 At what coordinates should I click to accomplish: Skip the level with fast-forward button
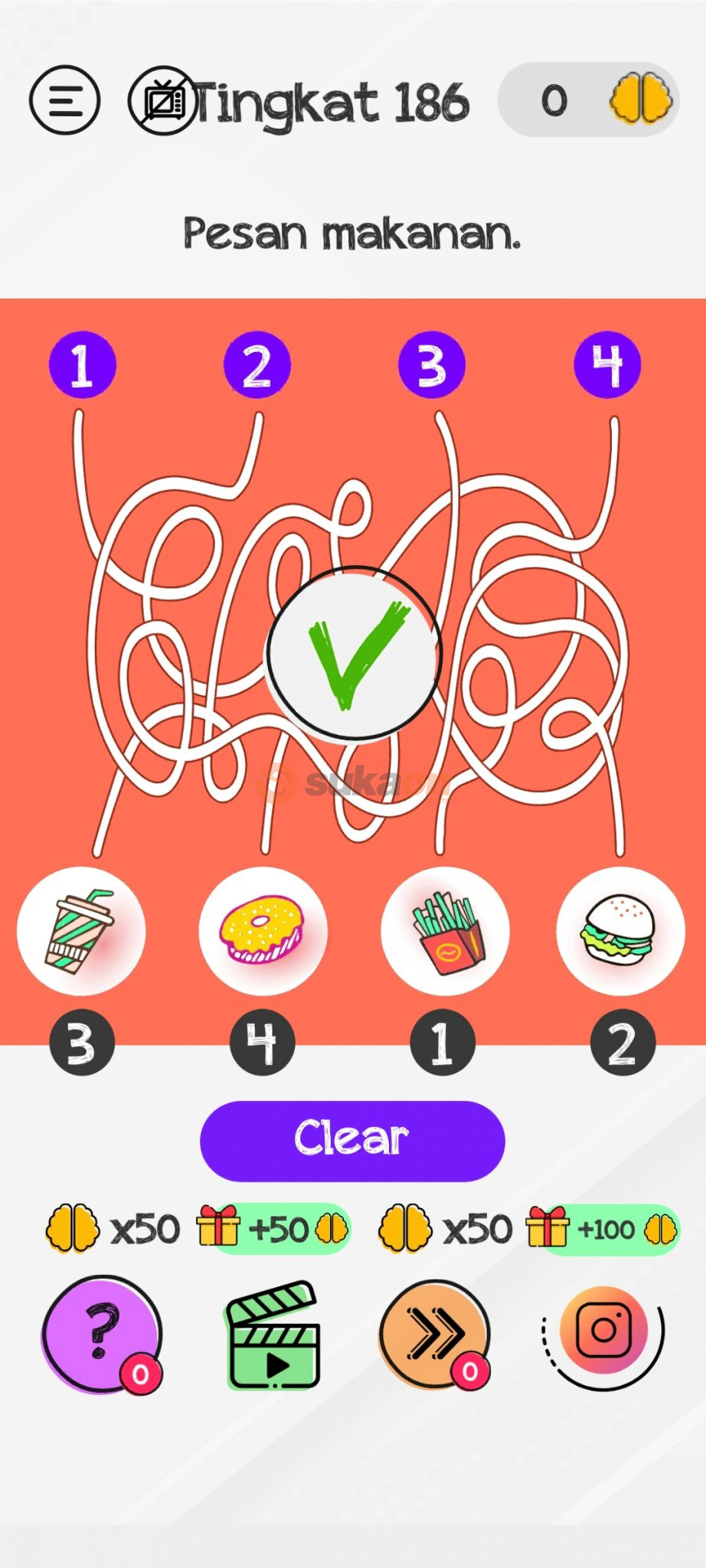(x=435, y=1334)
